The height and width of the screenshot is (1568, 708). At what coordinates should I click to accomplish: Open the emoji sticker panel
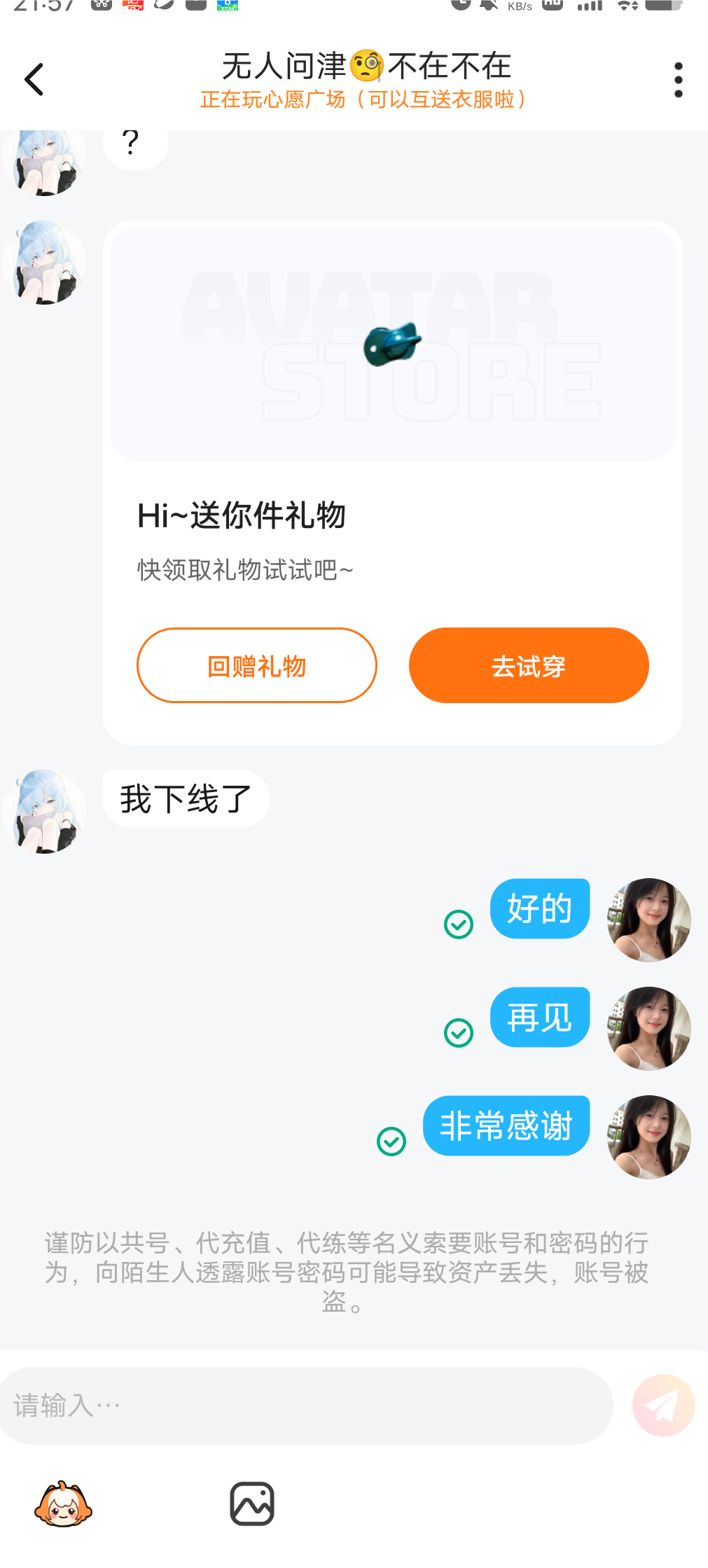click(63, 1504)
